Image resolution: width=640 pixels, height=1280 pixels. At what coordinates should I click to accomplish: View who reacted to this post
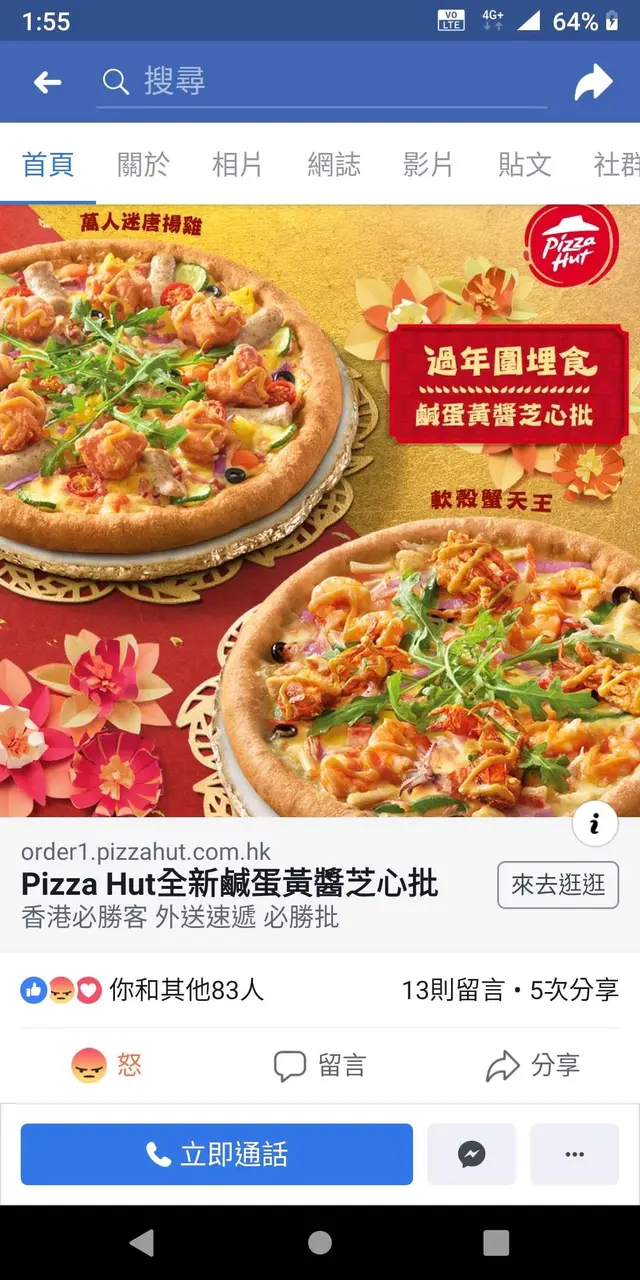[x=142, y=990]
